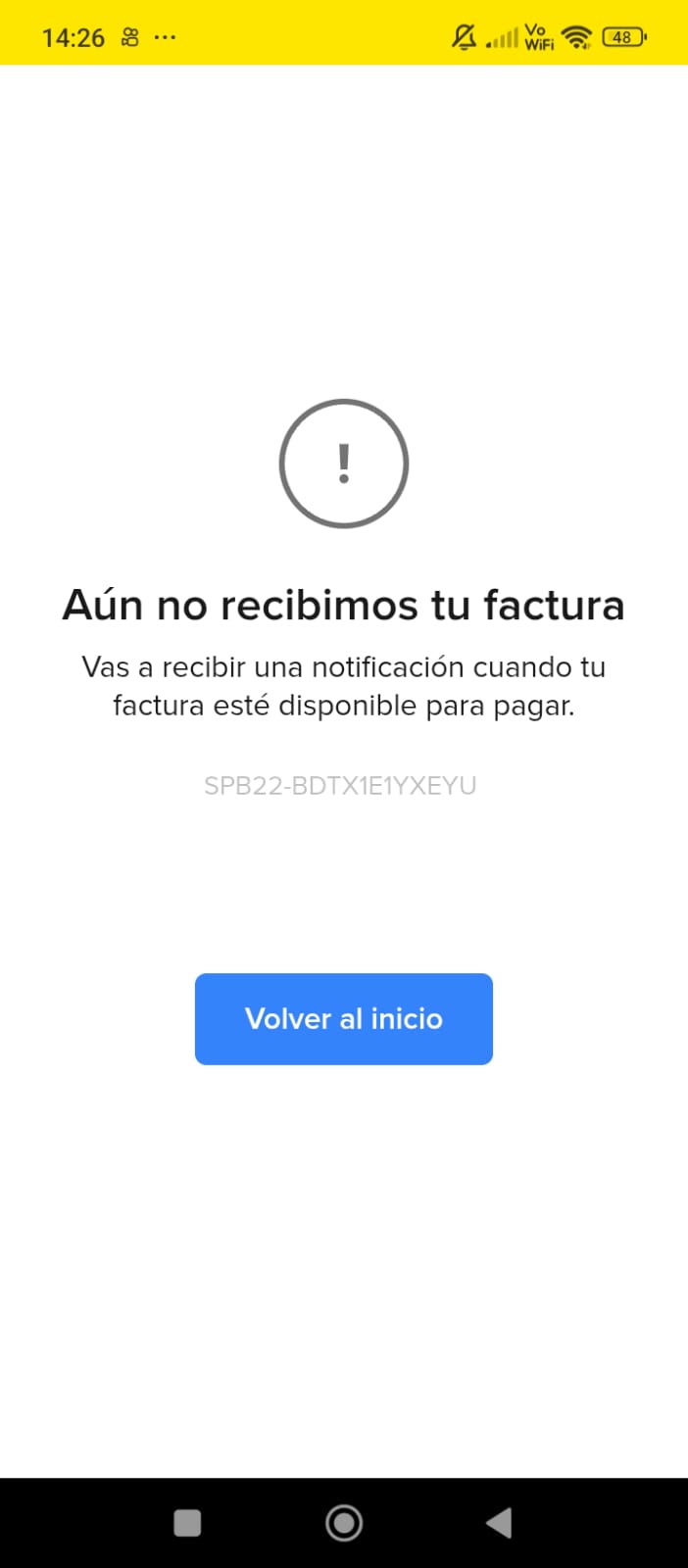Open recent apps from the navigation bar
This screenshot has width=688, height=1568.
pos(187,1522)
